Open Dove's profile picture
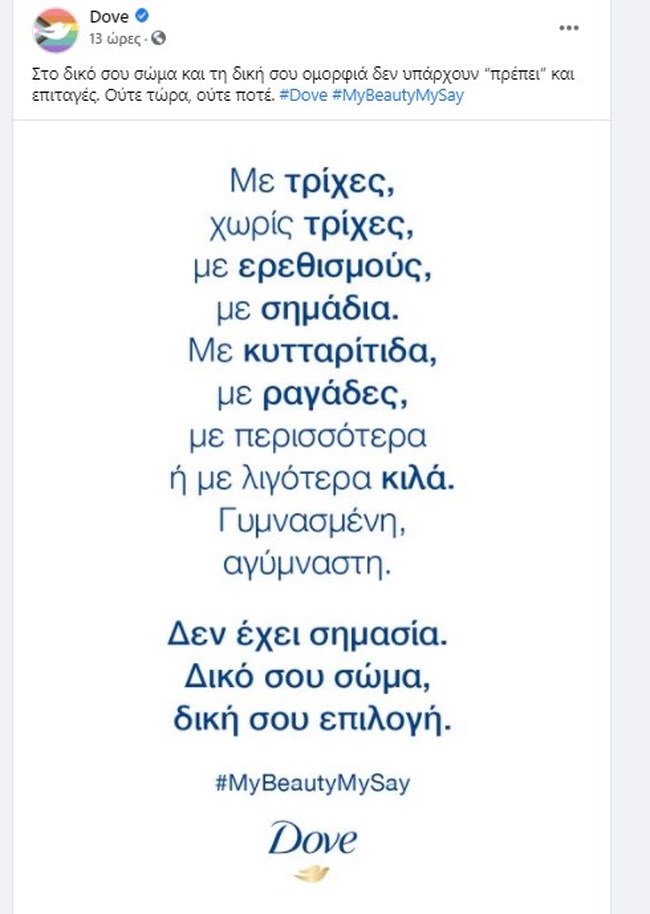Viewport: 650px width, 914px height. [x=55, y=29]
